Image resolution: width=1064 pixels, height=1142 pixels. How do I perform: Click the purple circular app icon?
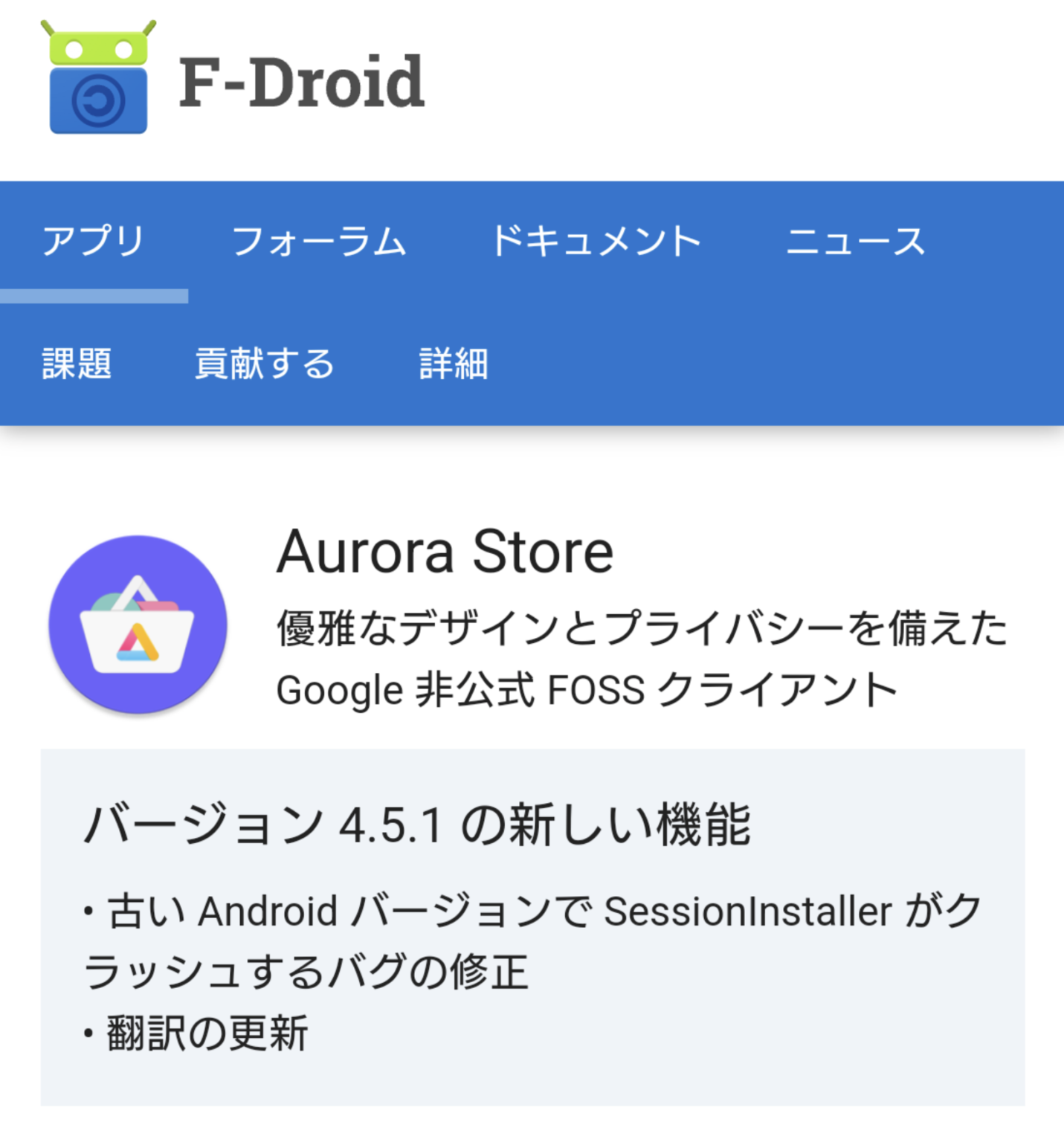point(138,625)
